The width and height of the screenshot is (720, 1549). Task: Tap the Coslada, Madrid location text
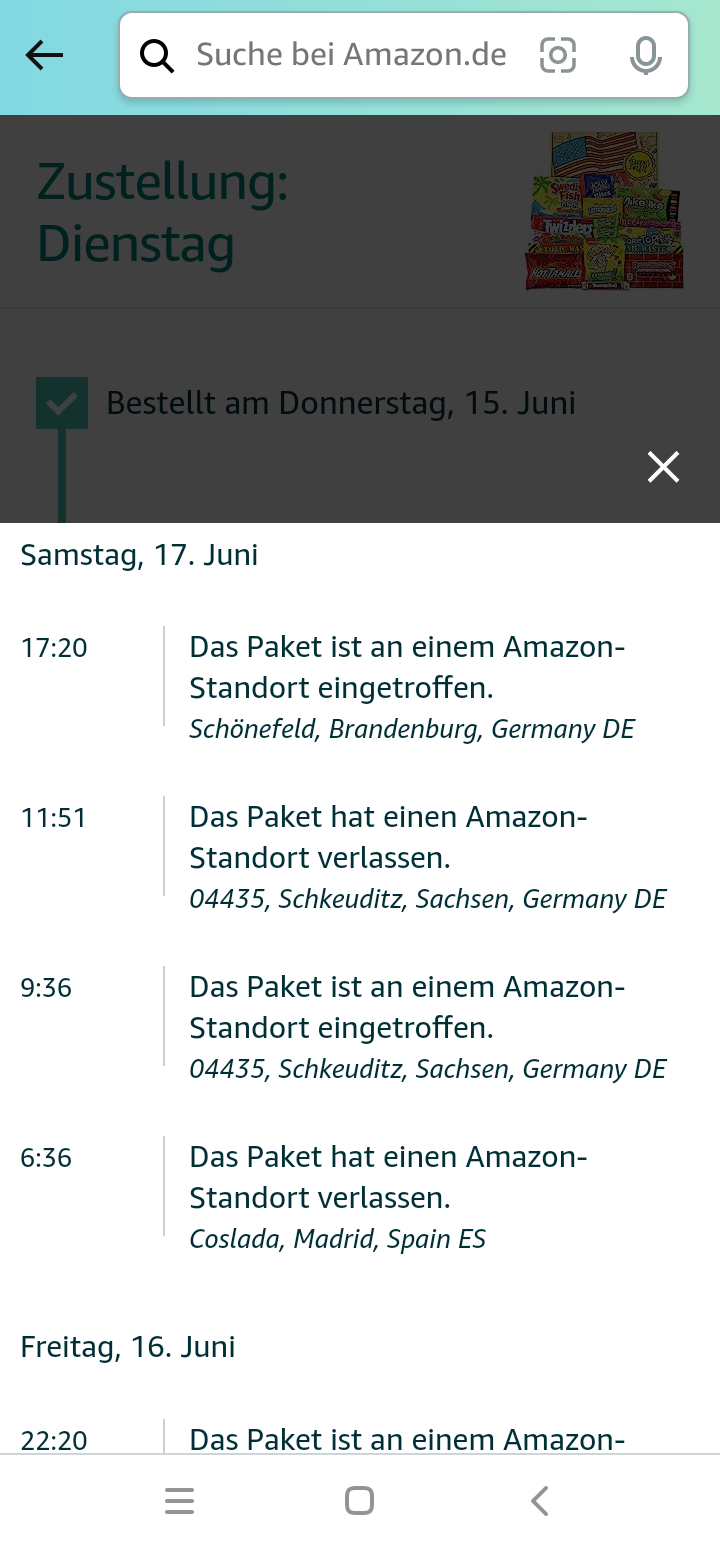(x=337, y=1238)
